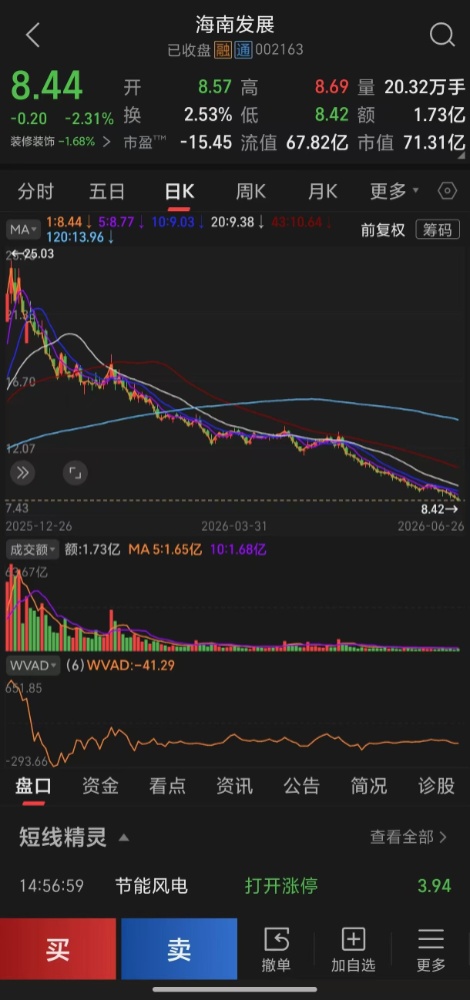Viewport: 470px width, 1000px height.
Task: Tap the 筹码 button
Action: [x=437, y=230]
